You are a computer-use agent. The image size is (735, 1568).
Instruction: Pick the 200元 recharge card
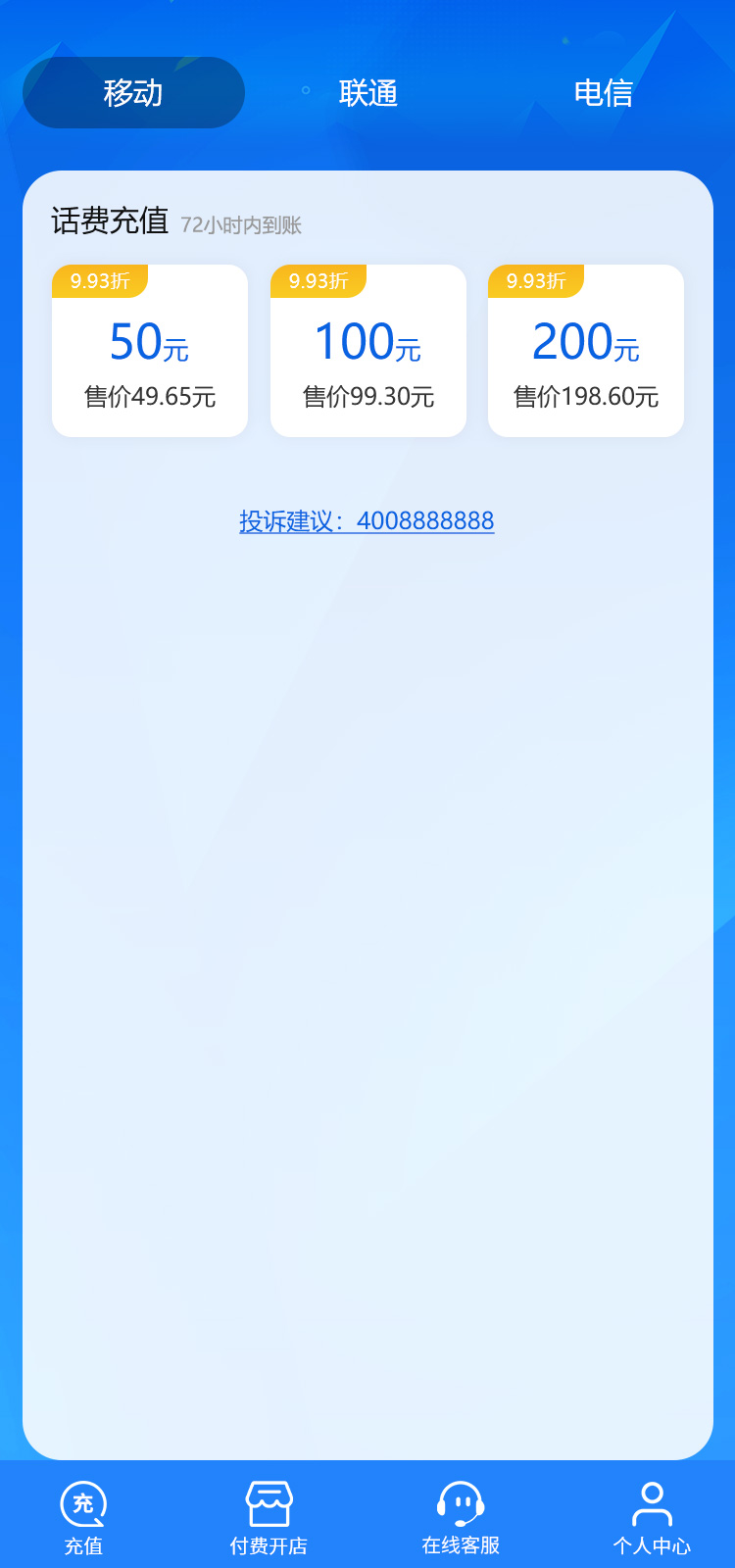click(585, 353)
